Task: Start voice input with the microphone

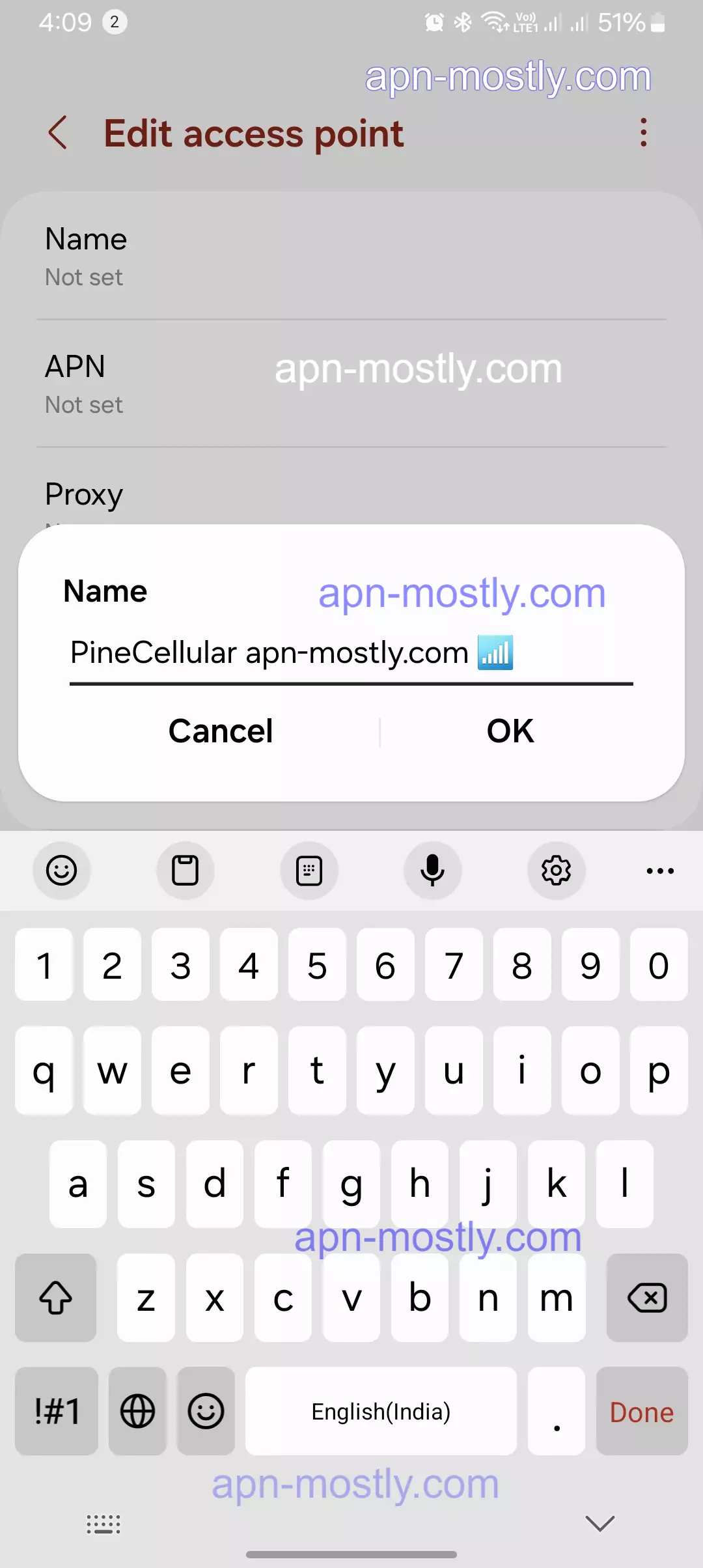Action: click(x=432, y=871)
